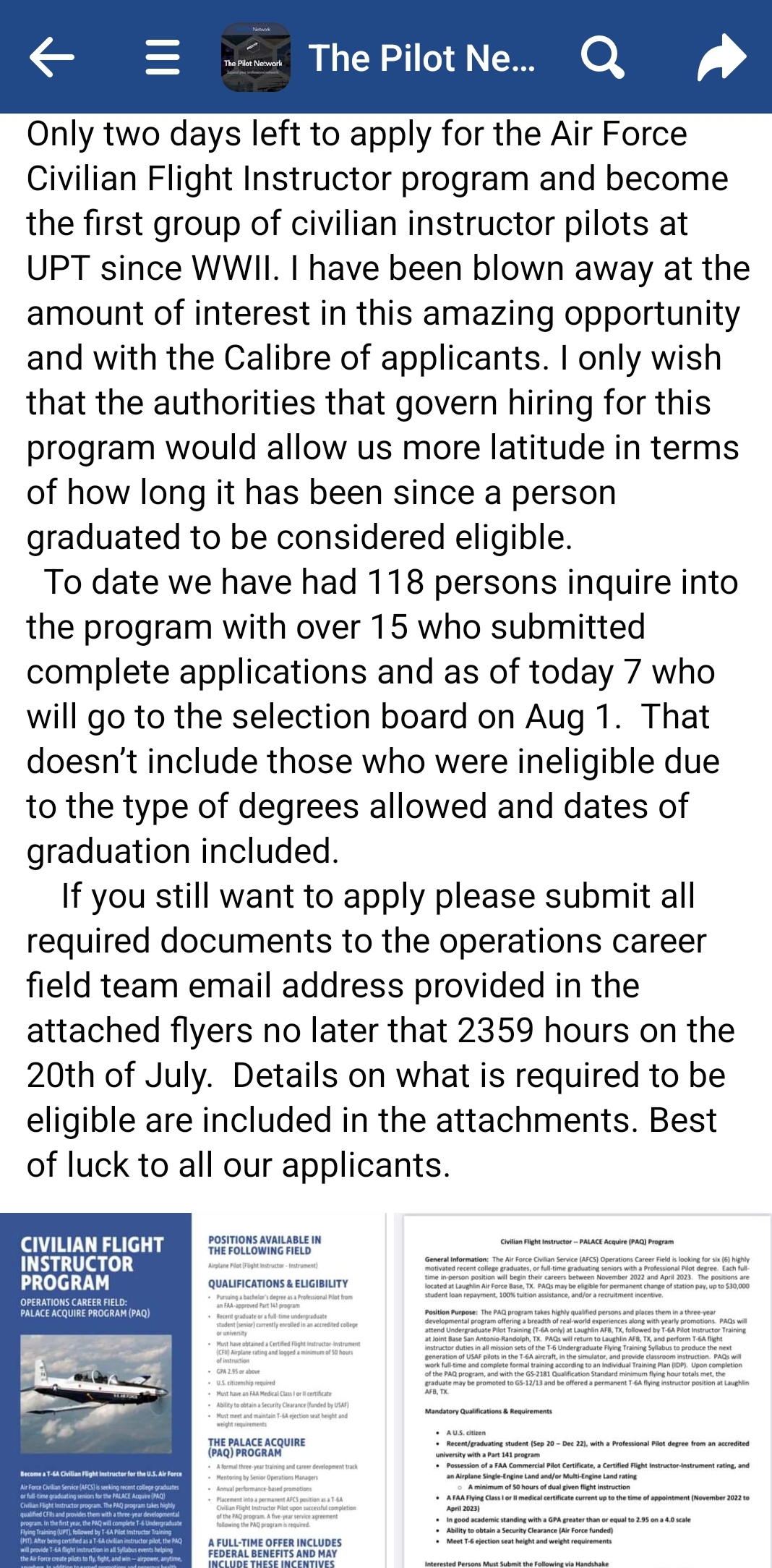Open the hamburger menu
Screen dimensions: 772x1568
coord(163,57)
